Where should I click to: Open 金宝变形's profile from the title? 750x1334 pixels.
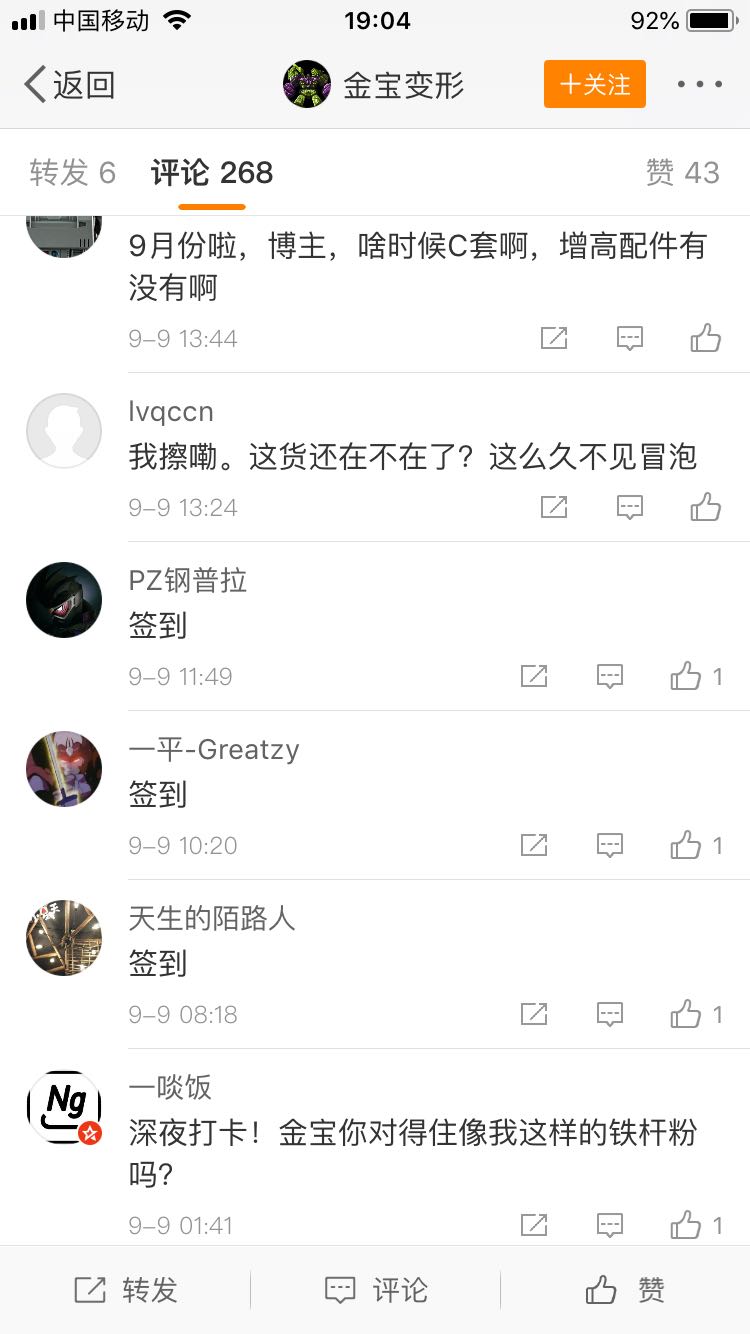(x=374, y=85)
